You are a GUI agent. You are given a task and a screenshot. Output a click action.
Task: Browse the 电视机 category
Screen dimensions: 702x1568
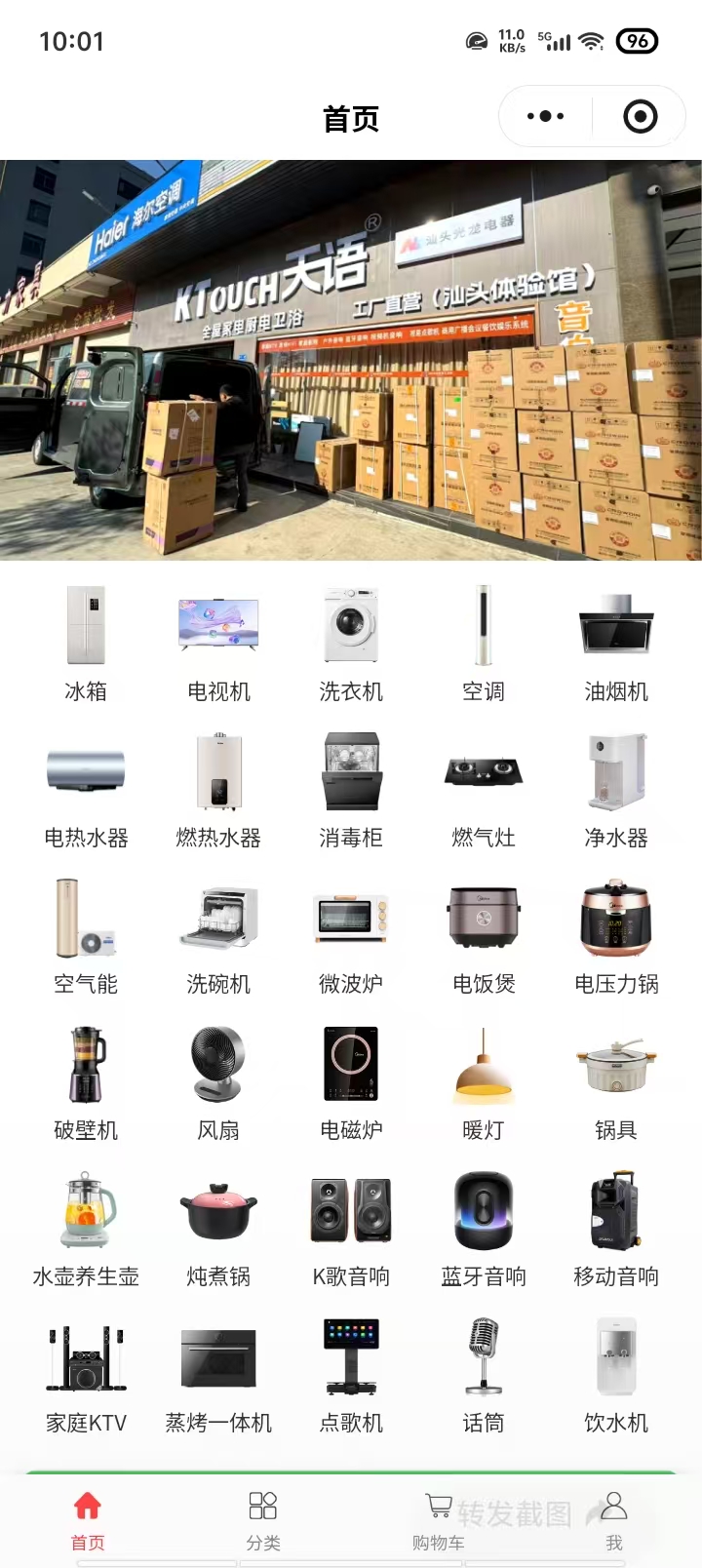(218, 642)
